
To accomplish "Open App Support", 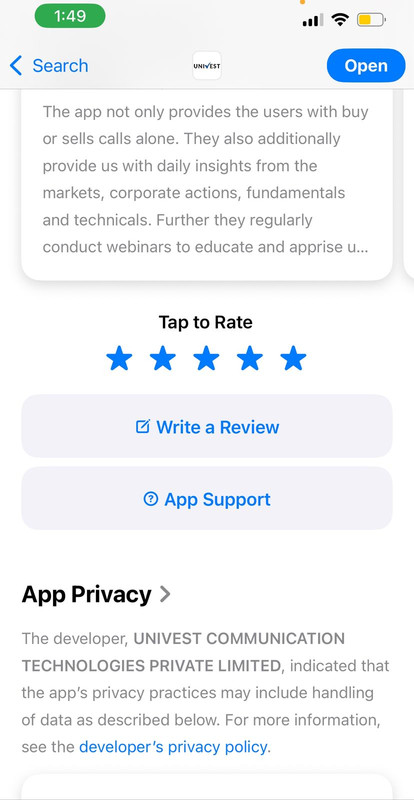I will pos(207,498).
